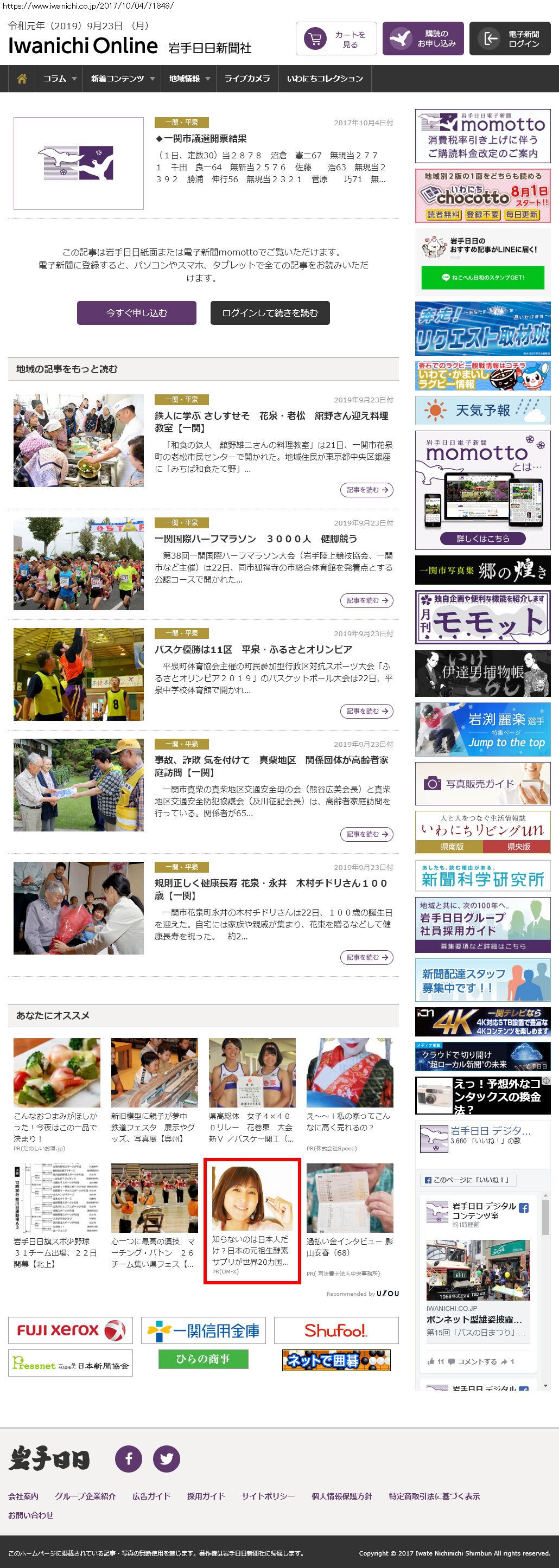The image size is (559, 1568).
Task: Read more of the half marathon article
Action: point(366,601)
